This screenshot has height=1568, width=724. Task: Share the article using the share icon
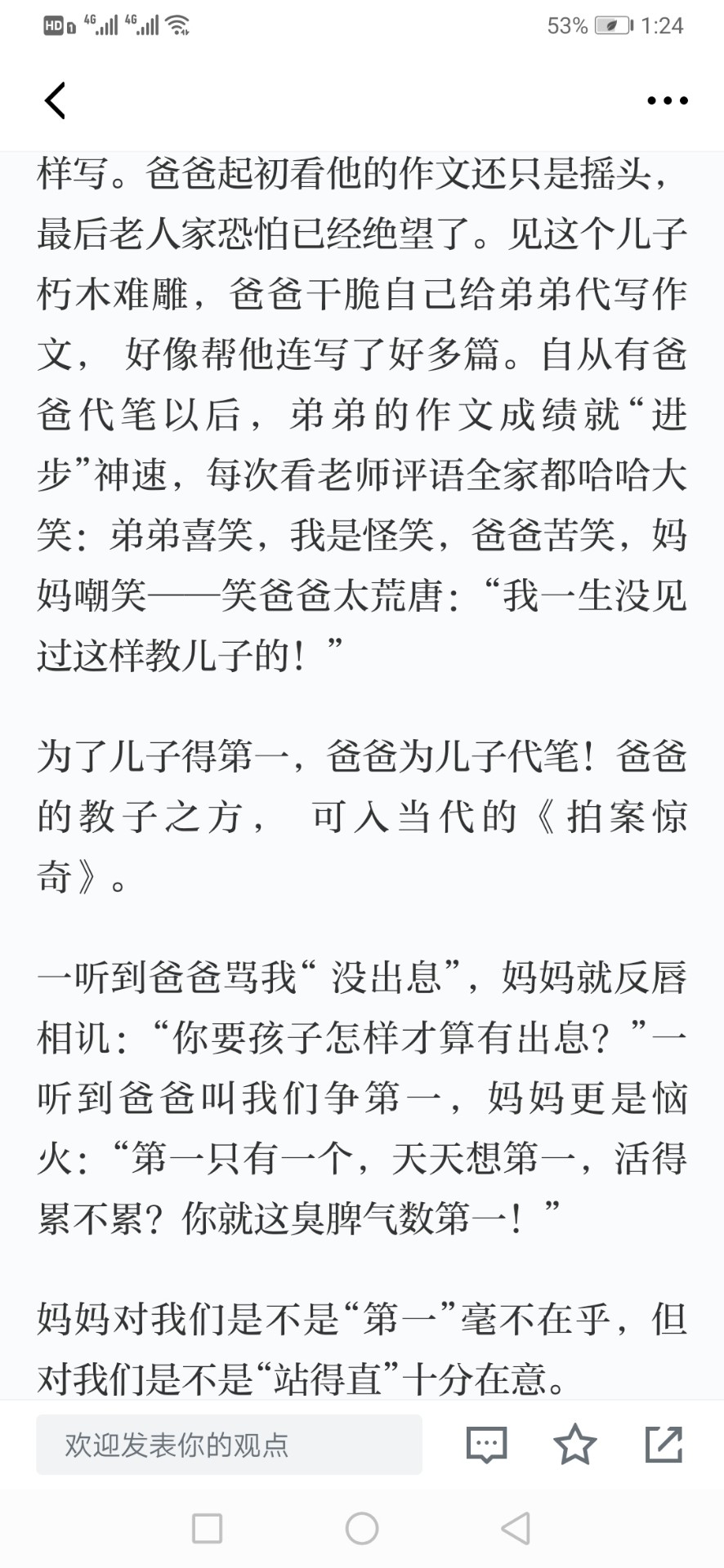pyautogui.click(x=664, y=1444)
